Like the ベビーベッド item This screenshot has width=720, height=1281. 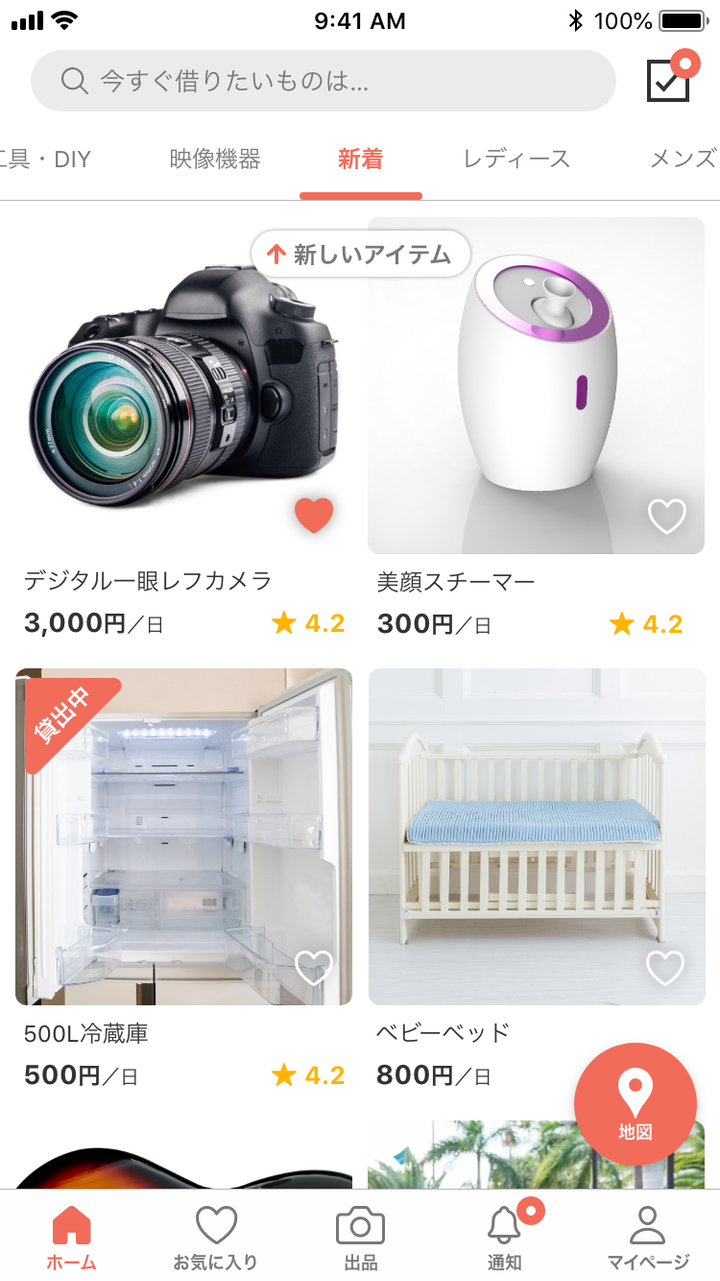[666, 967]
